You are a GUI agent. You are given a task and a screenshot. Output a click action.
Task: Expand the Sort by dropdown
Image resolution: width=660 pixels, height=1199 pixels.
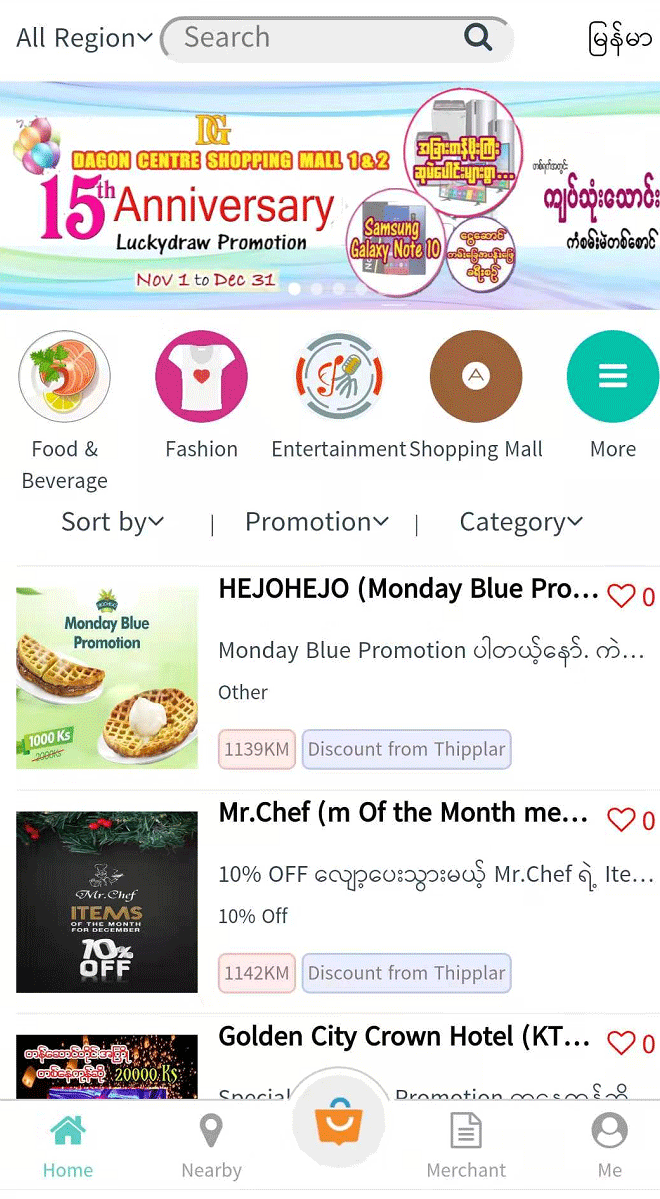[x=112, y=522]
